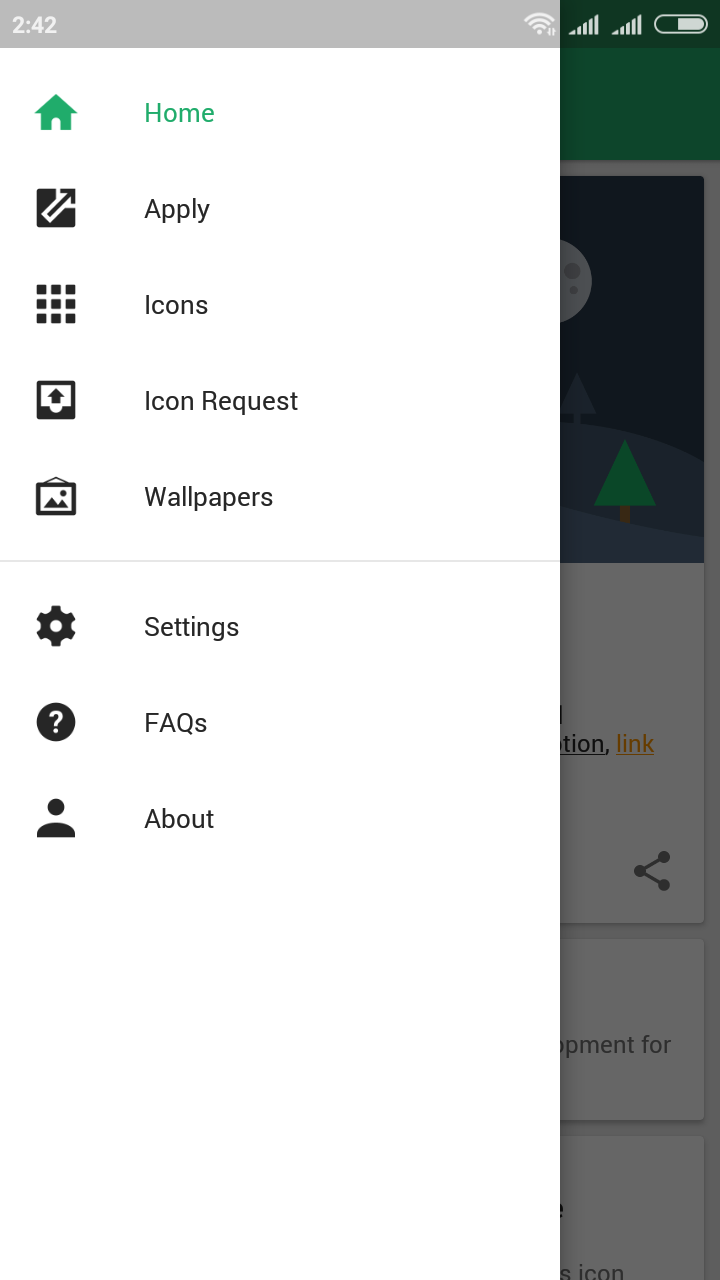The image size is (720, 1280).
Task: Open the About page
Action: (x=179, y=819)
